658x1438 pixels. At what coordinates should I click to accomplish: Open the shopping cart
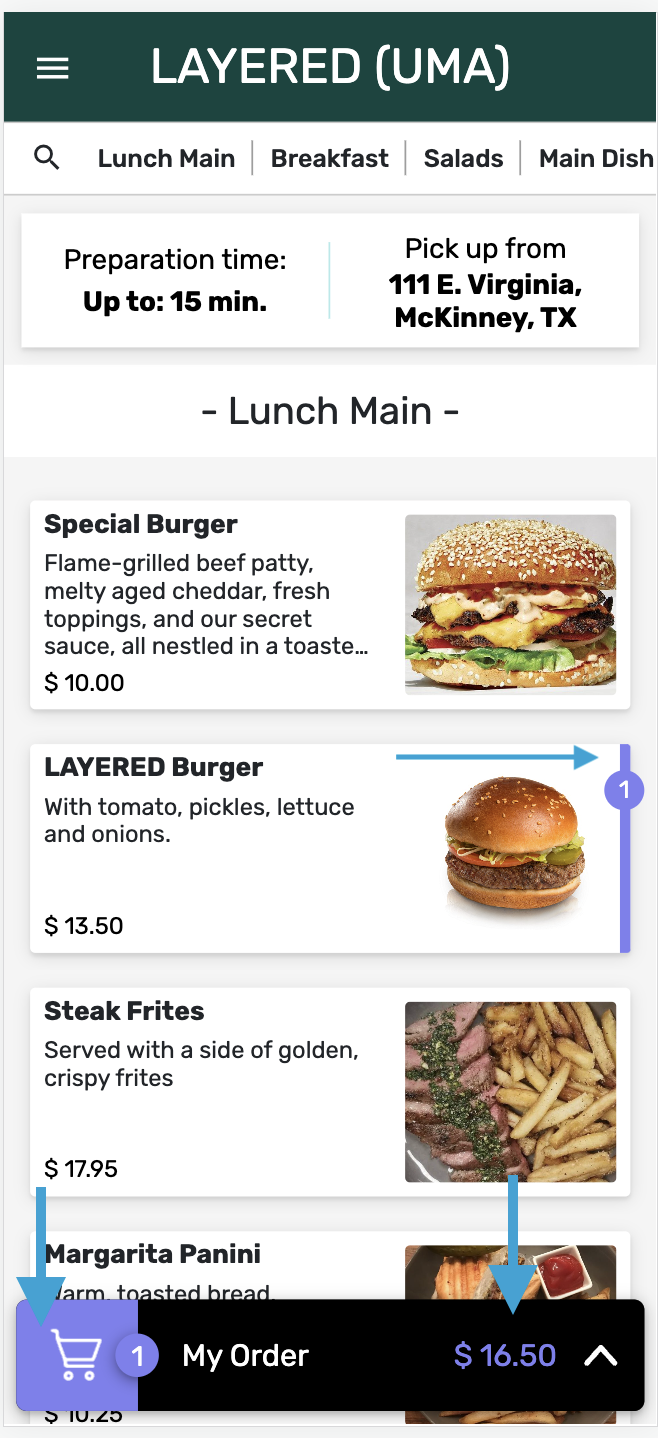[x=77, y=1355]
